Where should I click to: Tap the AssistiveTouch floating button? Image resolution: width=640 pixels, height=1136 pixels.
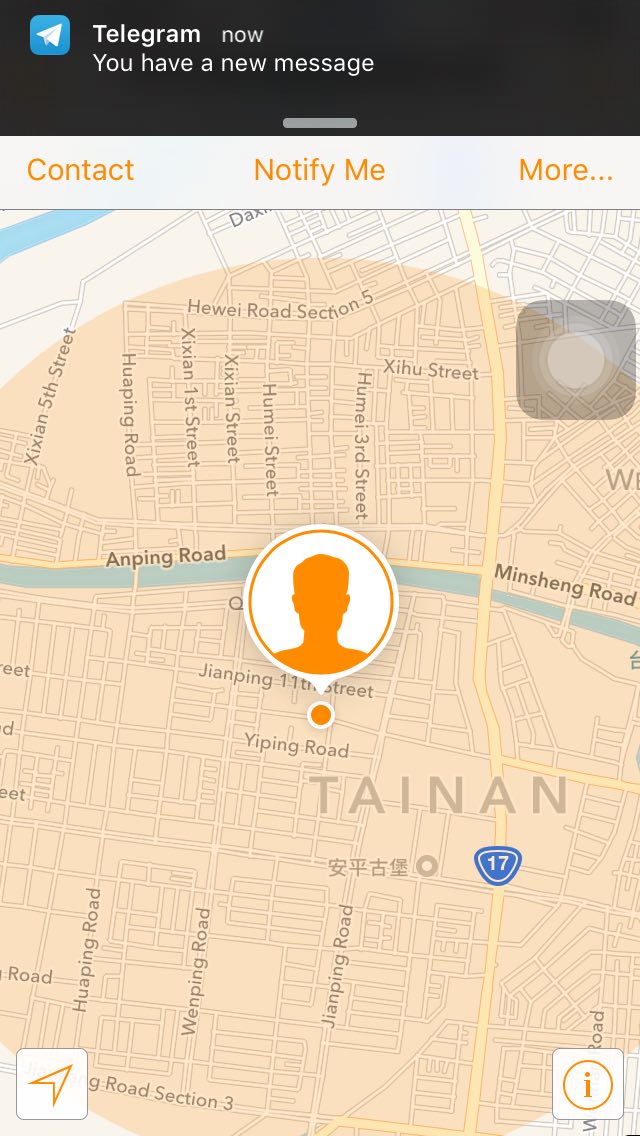576,360
